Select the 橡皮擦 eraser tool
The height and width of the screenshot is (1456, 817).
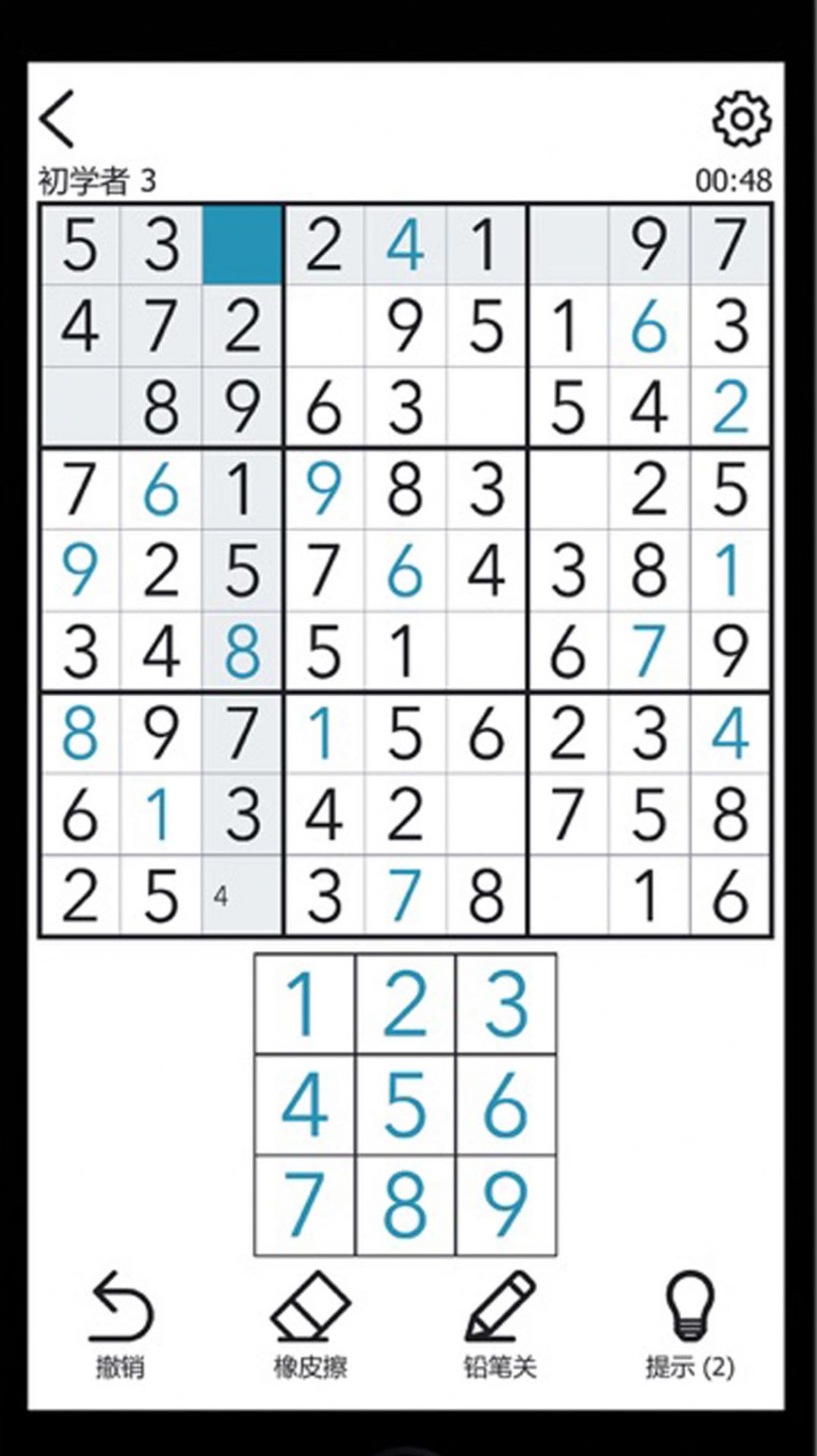tap(310, 1325)
